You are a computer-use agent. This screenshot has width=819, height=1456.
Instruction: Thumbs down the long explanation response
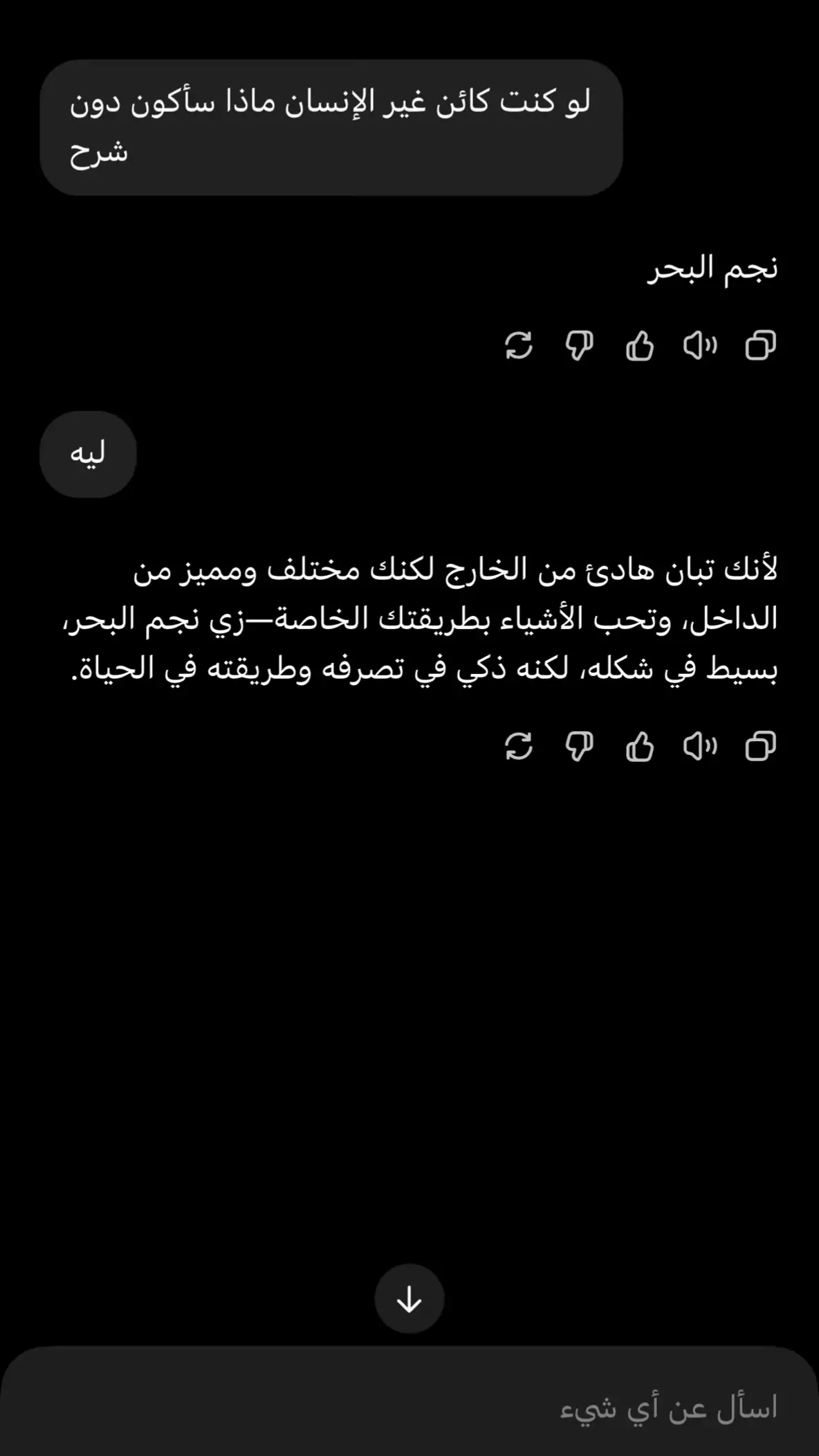point(579,747)
